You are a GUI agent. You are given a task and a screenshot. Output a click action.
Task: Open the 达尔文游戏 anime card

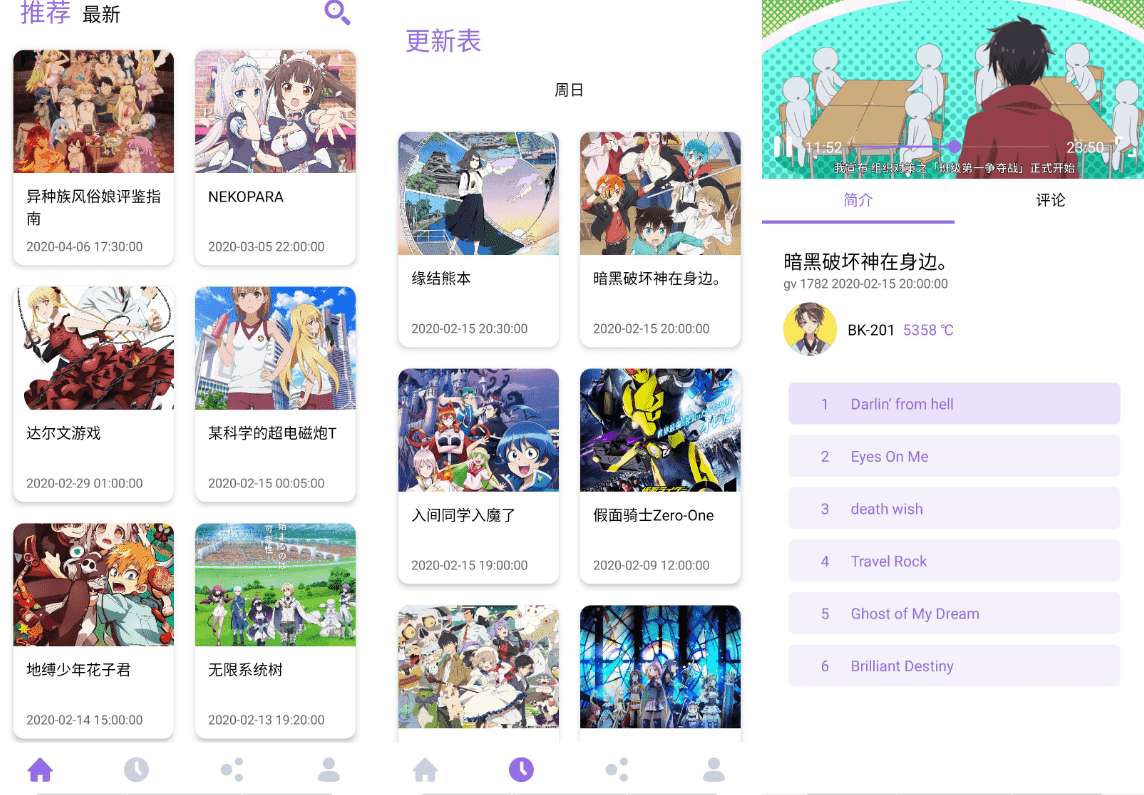(93, 394)
